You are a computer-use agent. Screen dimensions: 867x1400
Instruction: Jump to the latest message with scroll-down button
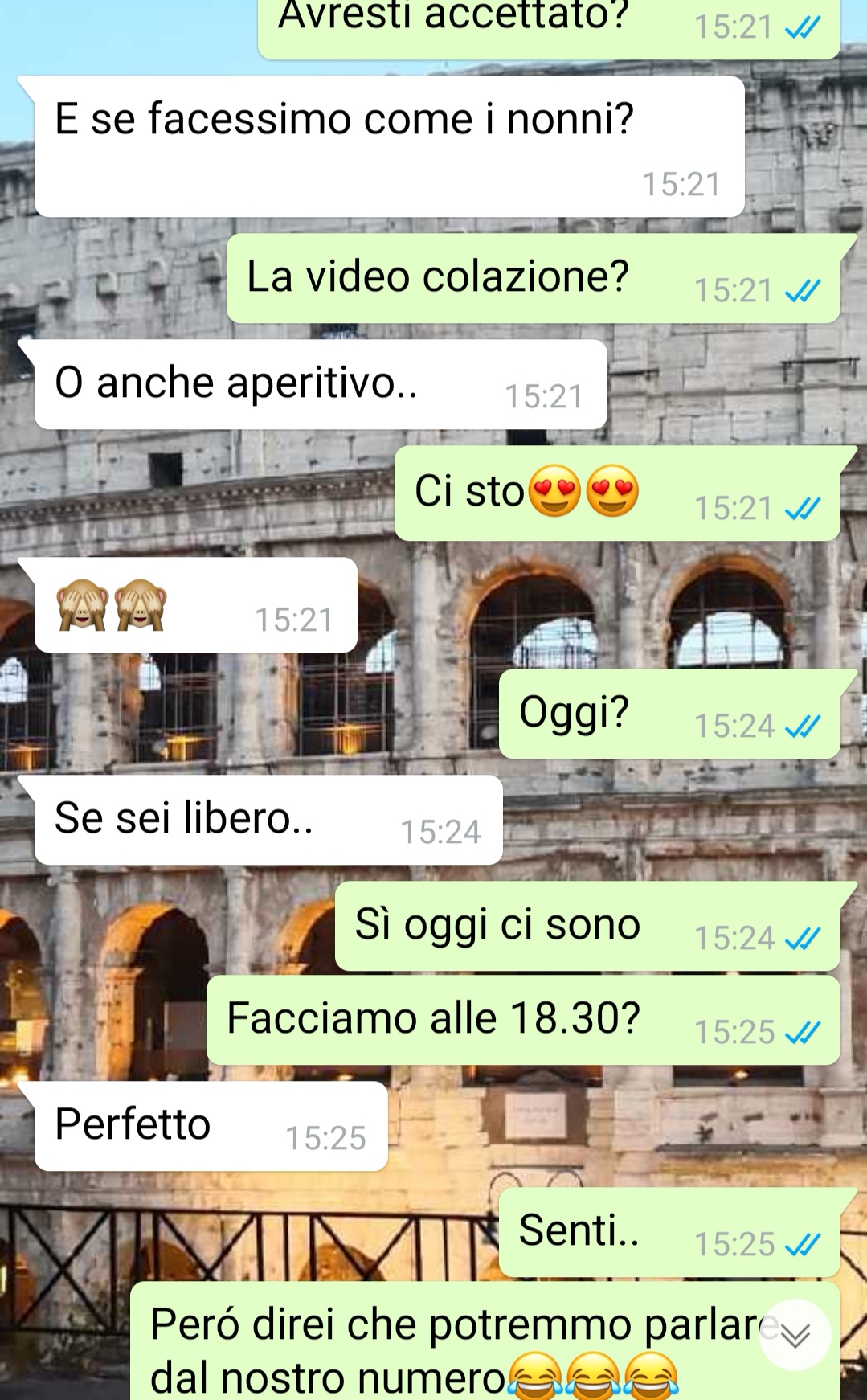[795, 1335]
